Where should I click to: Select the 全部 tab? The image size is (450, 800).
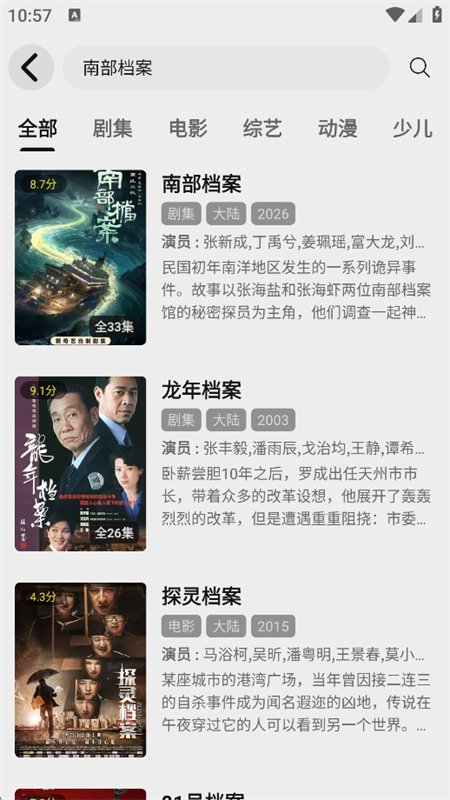coord(38,129)
